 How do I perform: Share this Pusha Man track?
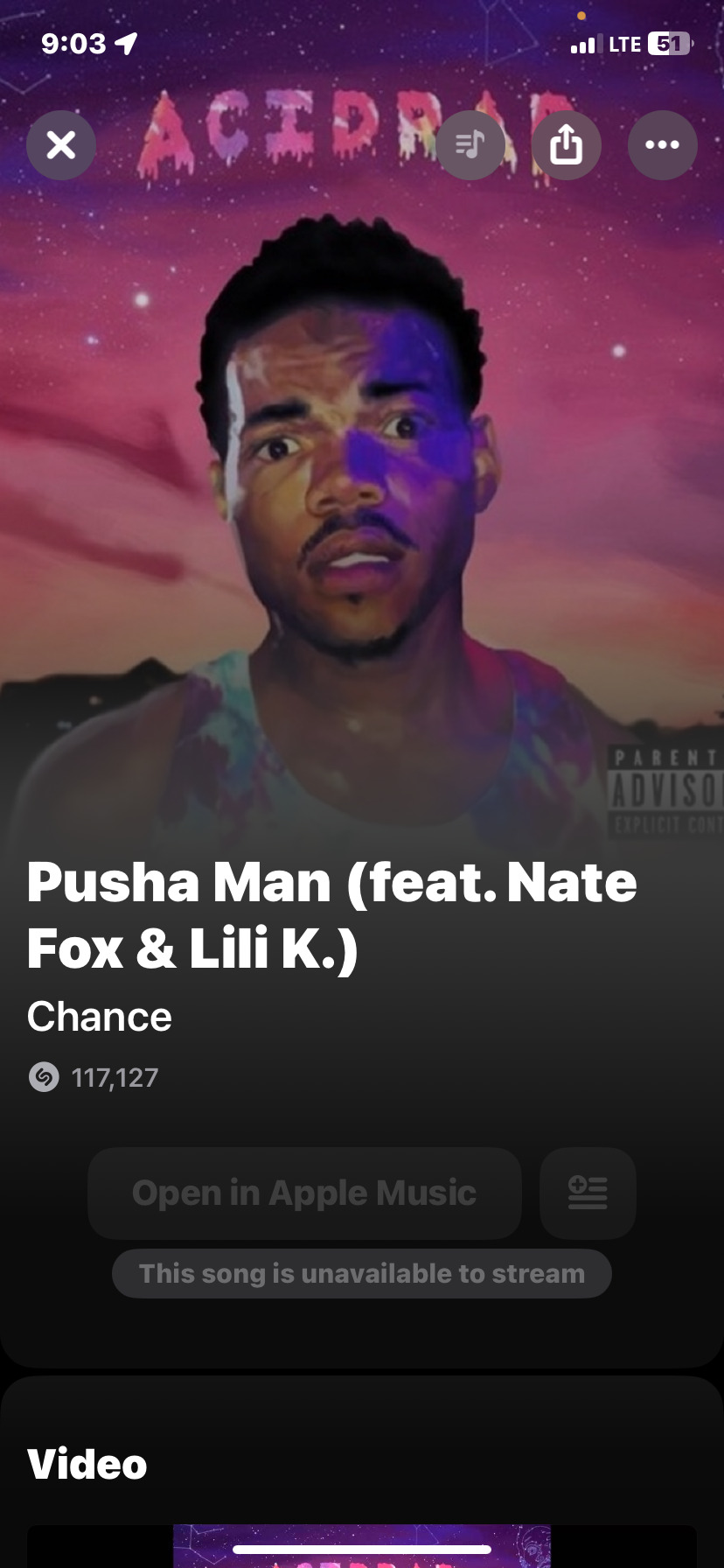coord(566,145)
